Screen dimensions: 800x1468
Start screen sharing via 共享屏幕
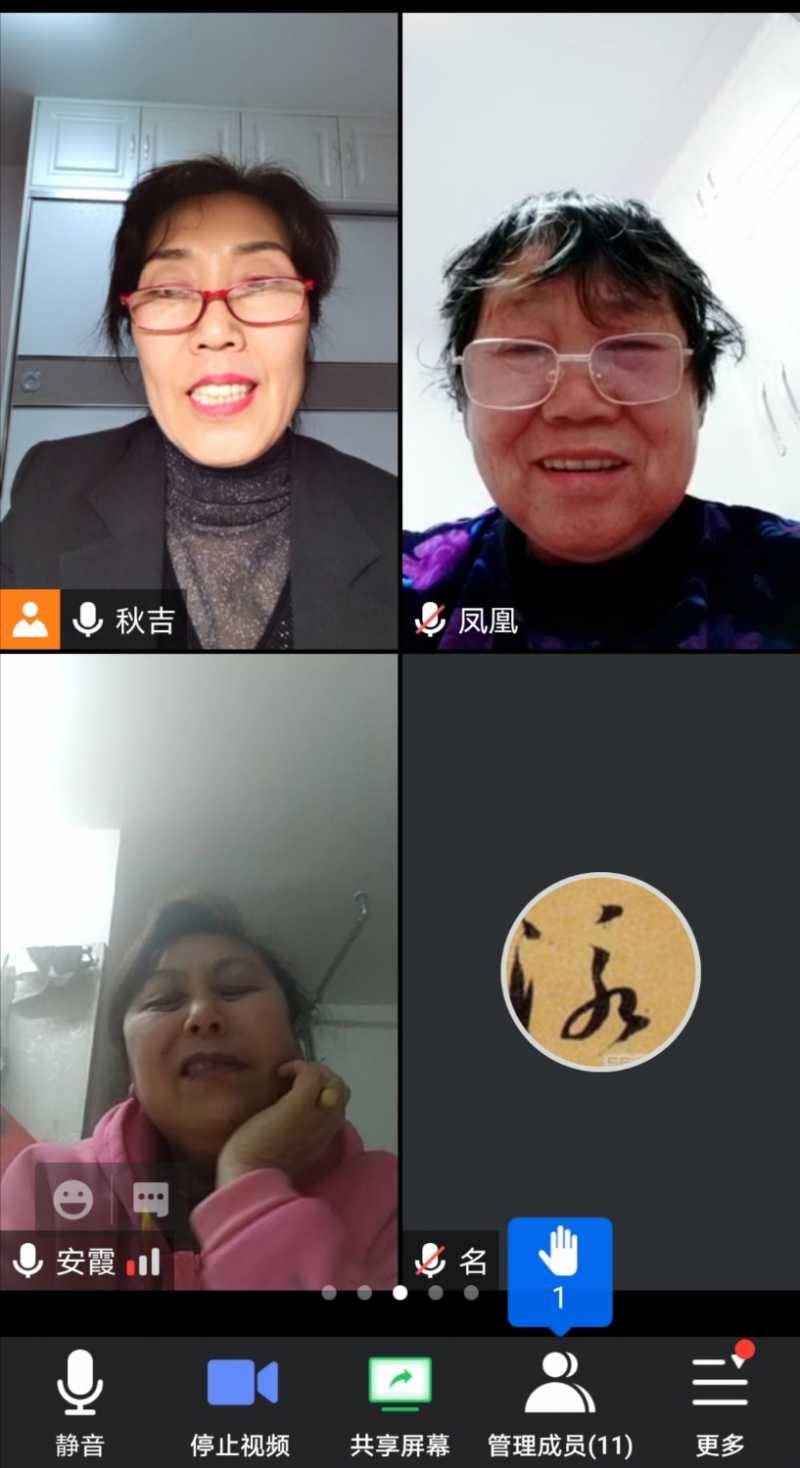coord(400,1400)
